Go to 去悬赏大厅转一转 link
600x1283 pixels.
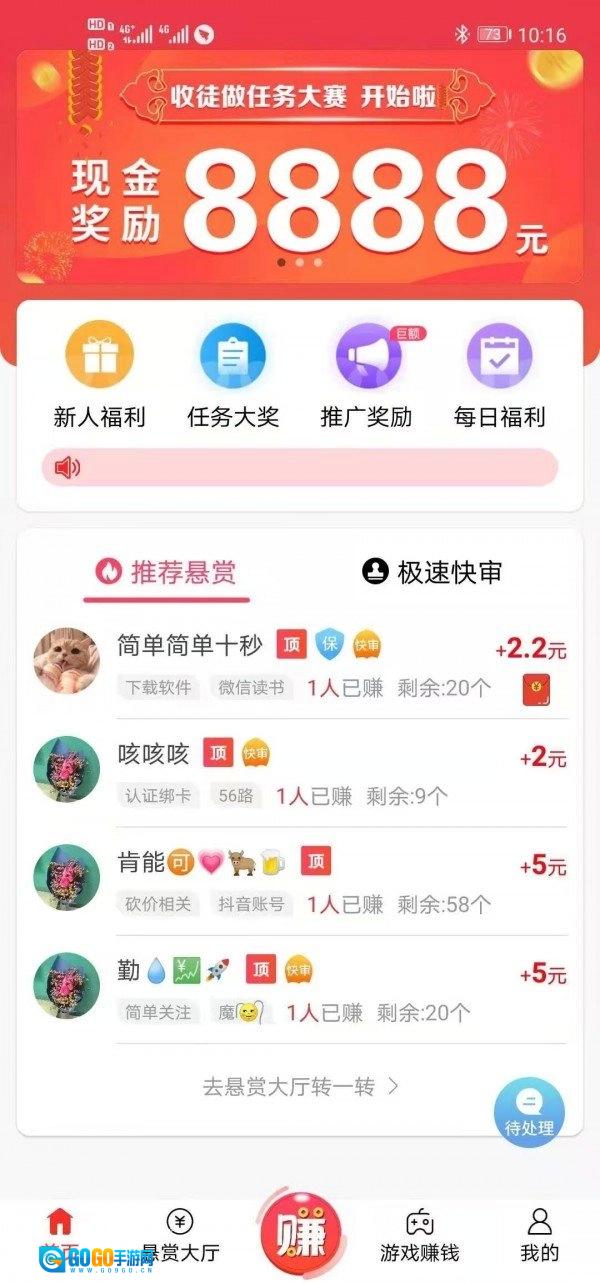(300, 1086)
